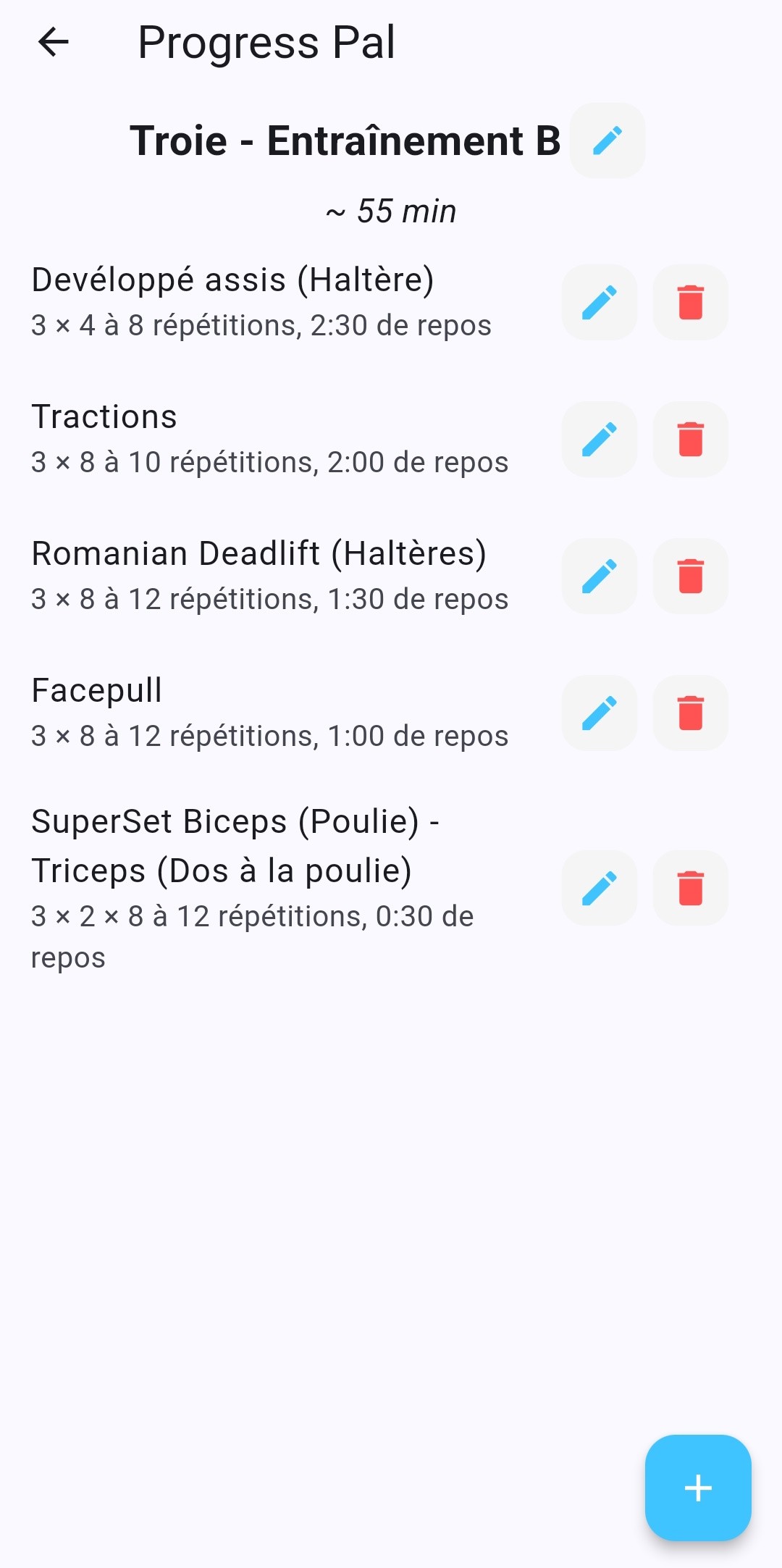Delete the Devéloppé assis (Haltère) exercise

pos(691,303)
